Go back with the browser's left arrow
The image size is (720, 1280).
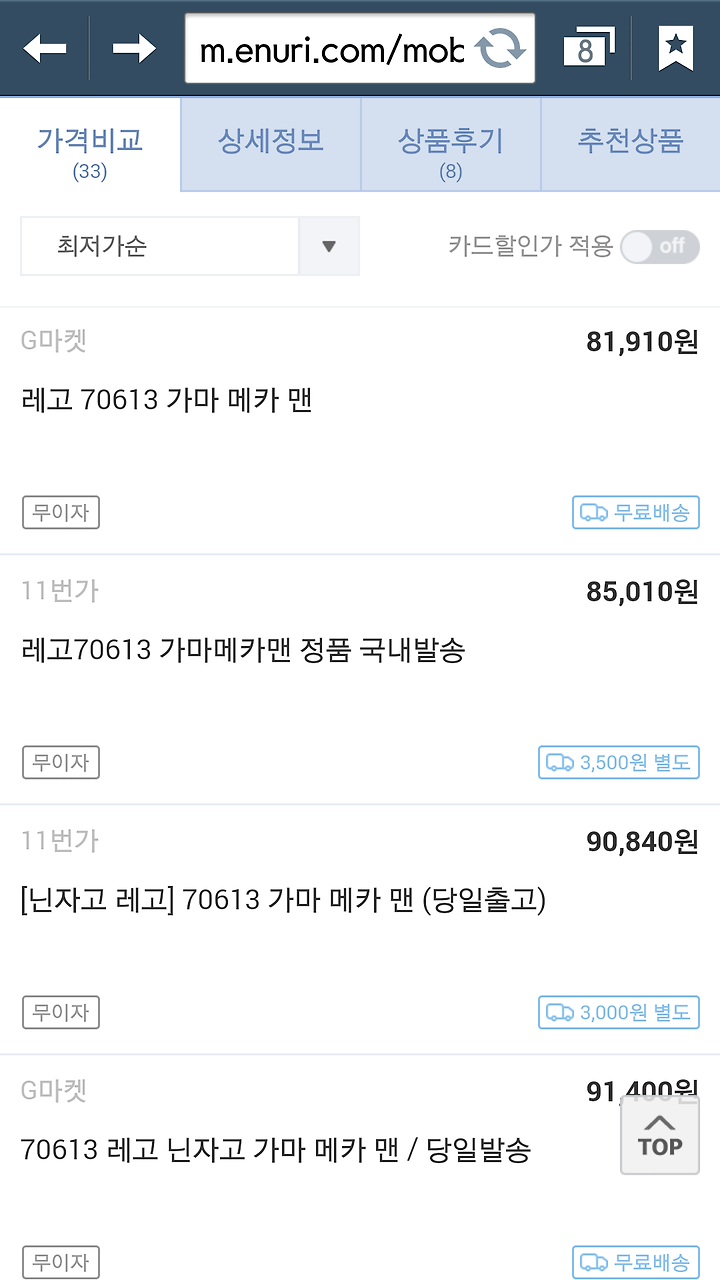pyautogui.click(x=44, y=47)
